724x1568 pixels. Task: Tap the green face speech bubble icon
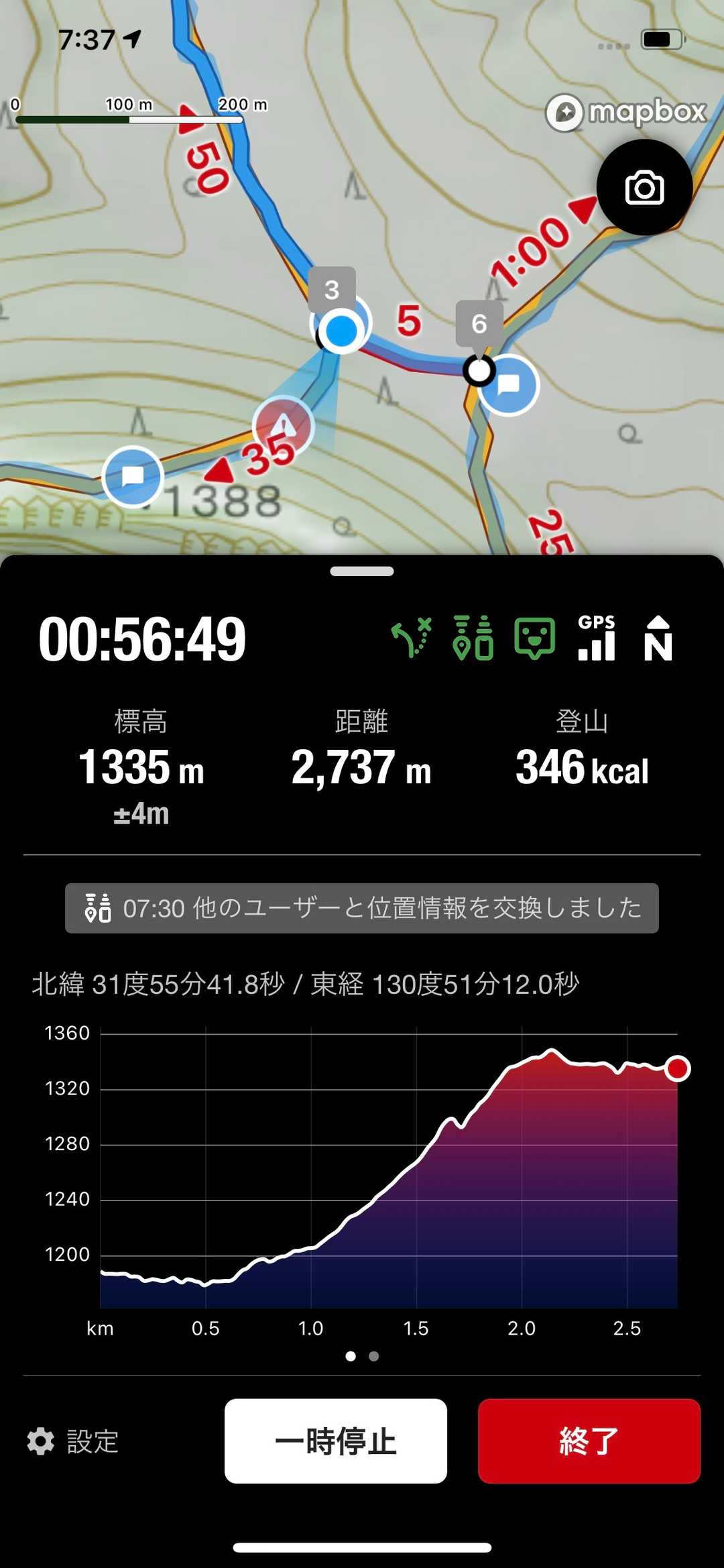534,638
